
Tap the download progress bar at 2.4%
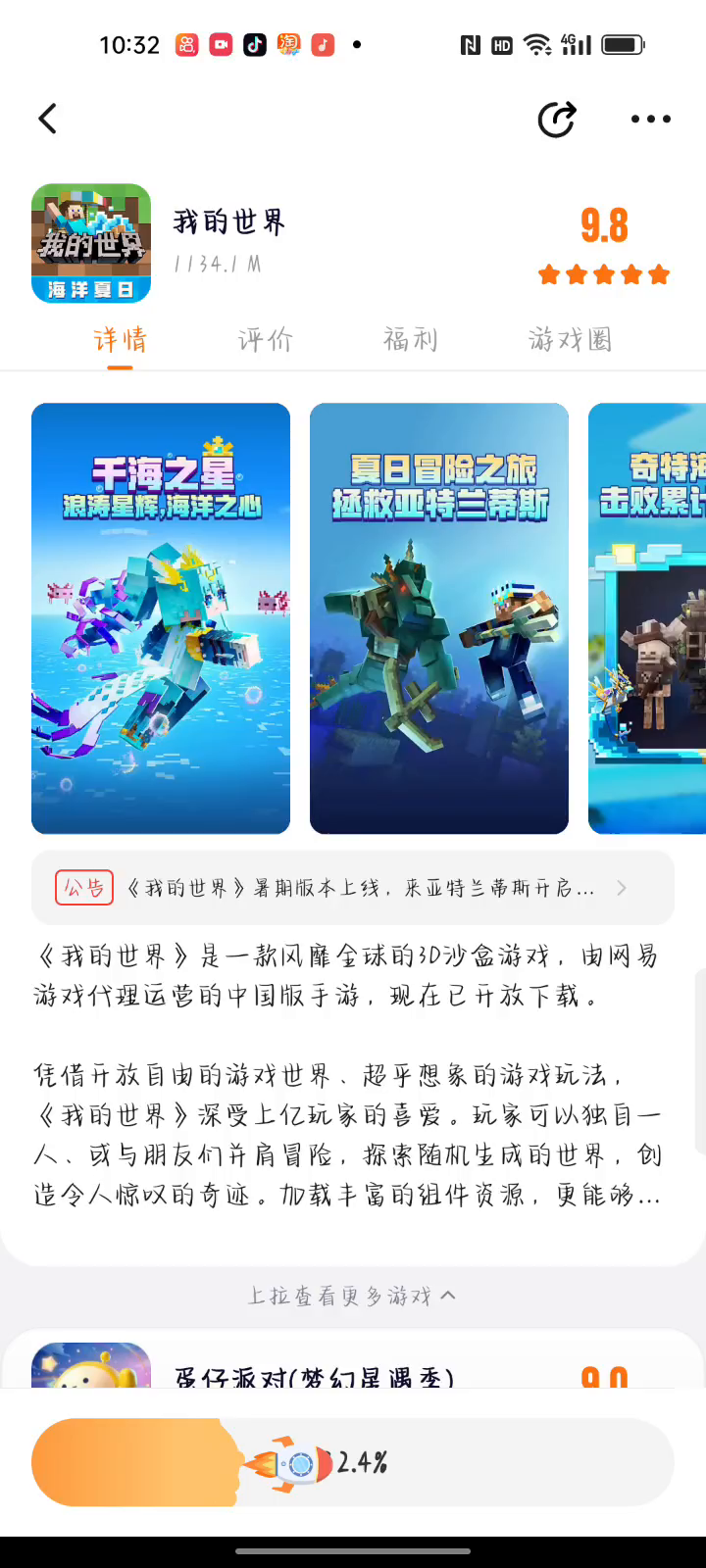click(353, 1462)
